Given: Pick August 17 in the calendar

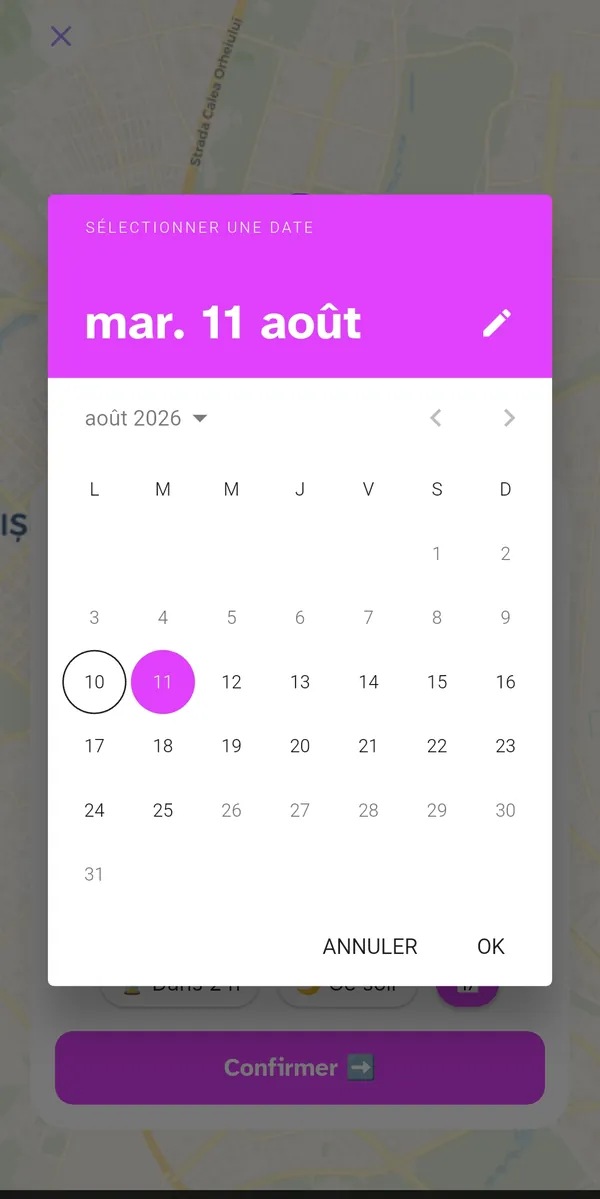Looking at the screenshot, I should tap(94, 746).
